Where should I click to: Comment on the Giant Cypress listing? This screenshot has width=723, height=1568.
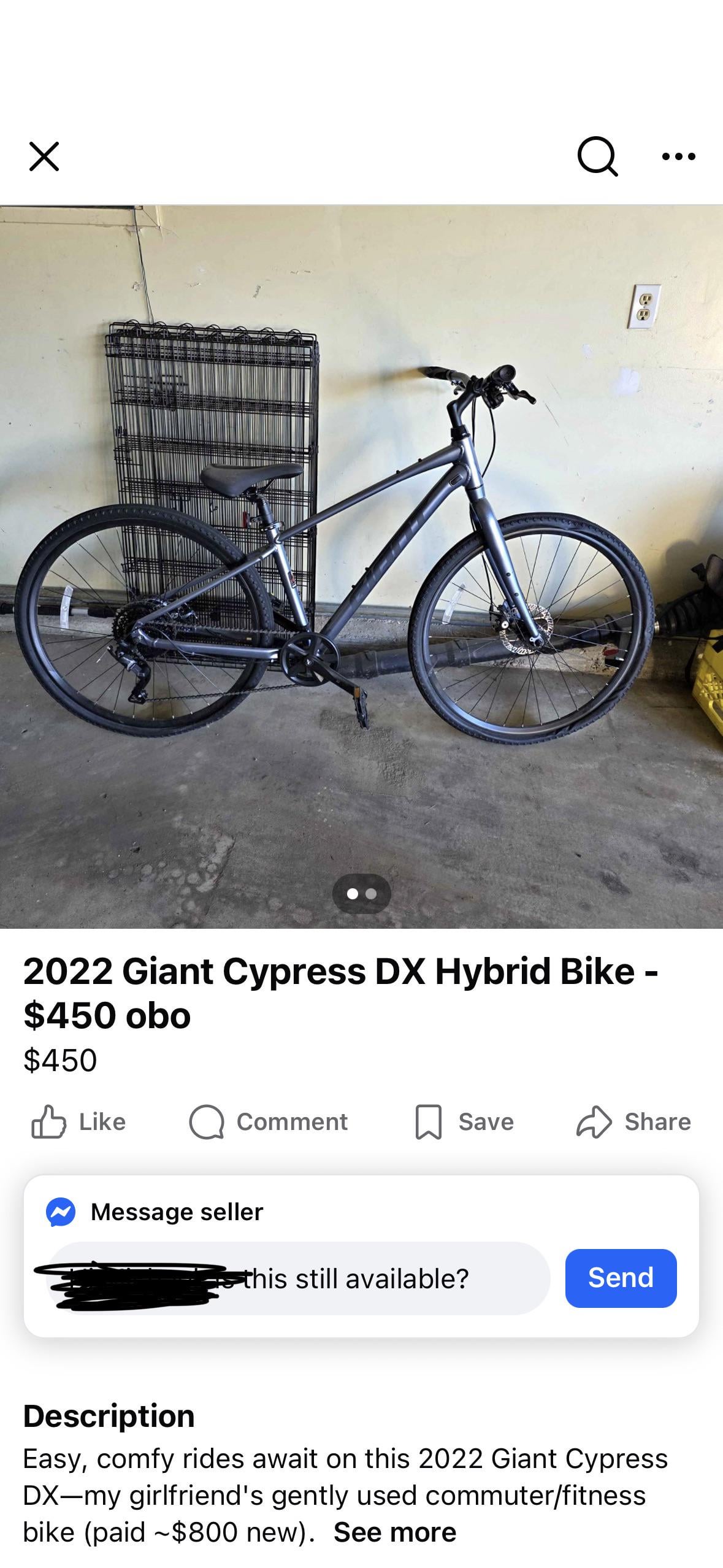pos(269,1122)
